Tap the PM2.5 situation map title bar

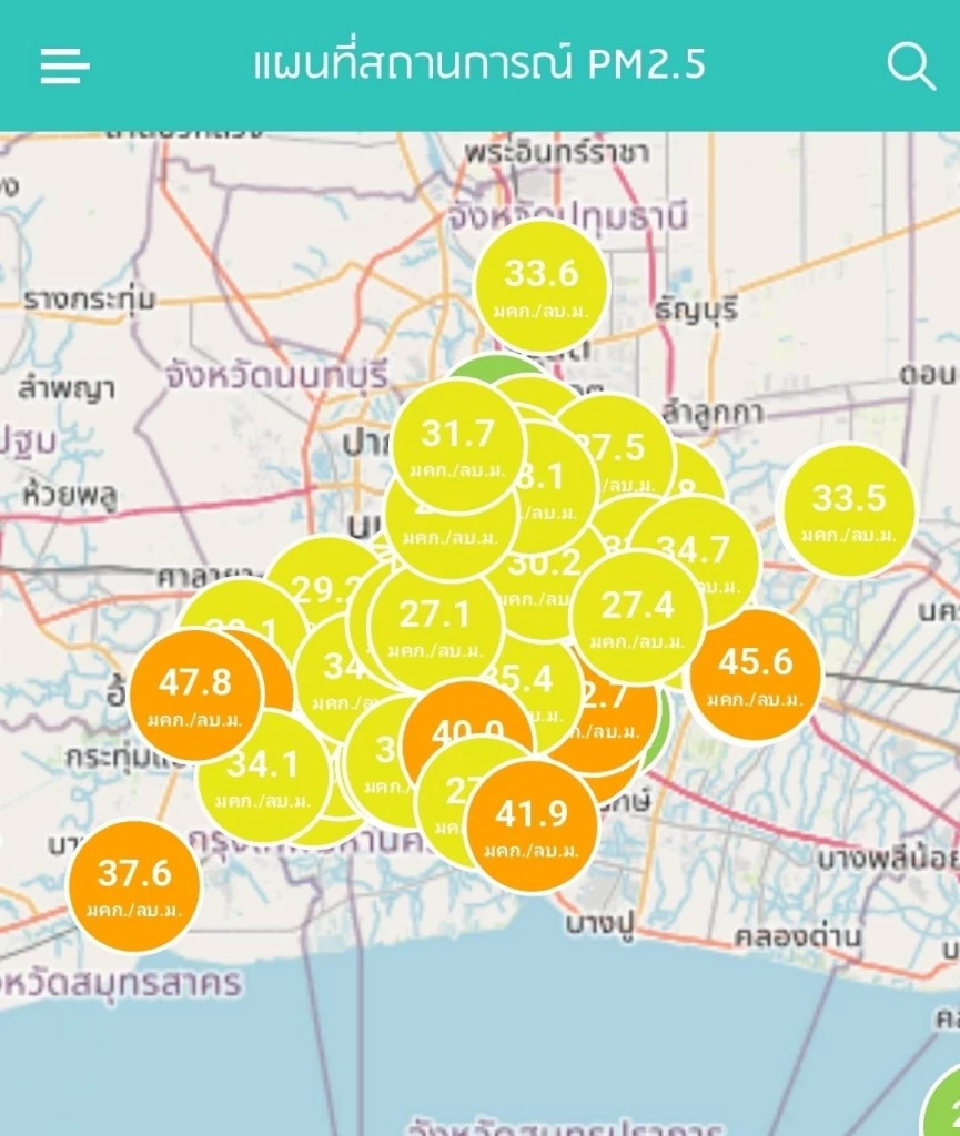click(x=480, y=68)
